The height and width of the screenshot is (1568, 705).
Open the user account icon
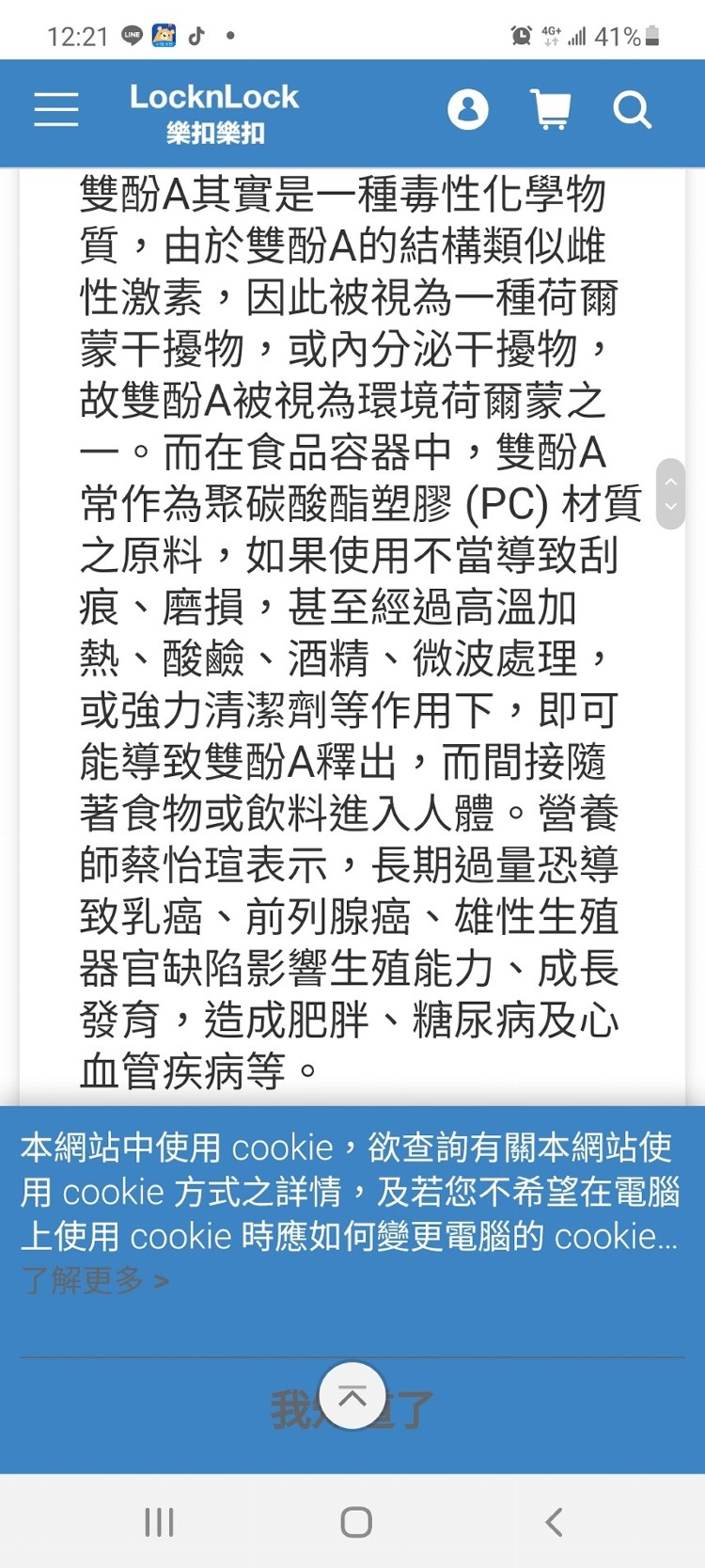pyautogui.click(x=467, y=110)
